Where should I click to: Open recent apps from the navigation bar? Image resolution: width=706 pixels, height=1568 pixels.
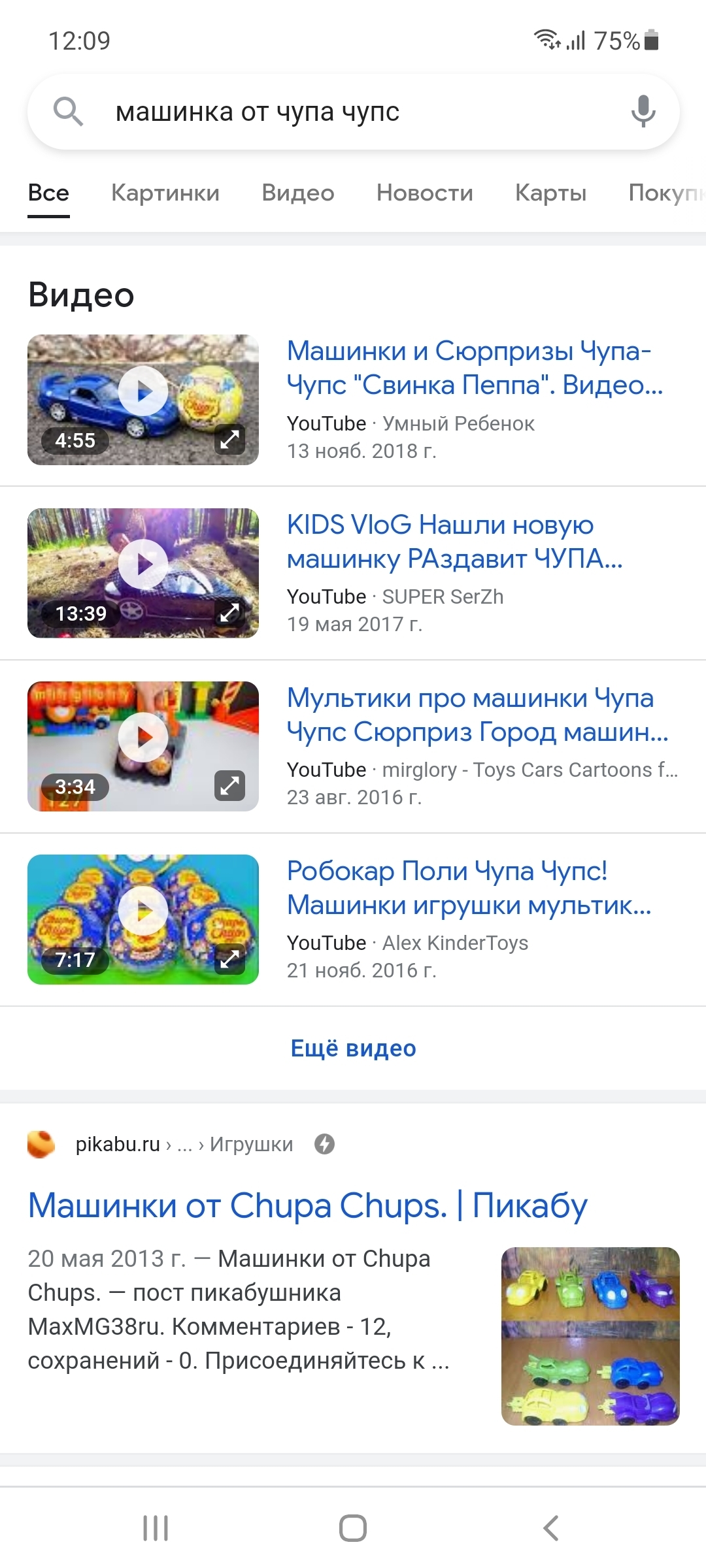[x=156, y=1528]
